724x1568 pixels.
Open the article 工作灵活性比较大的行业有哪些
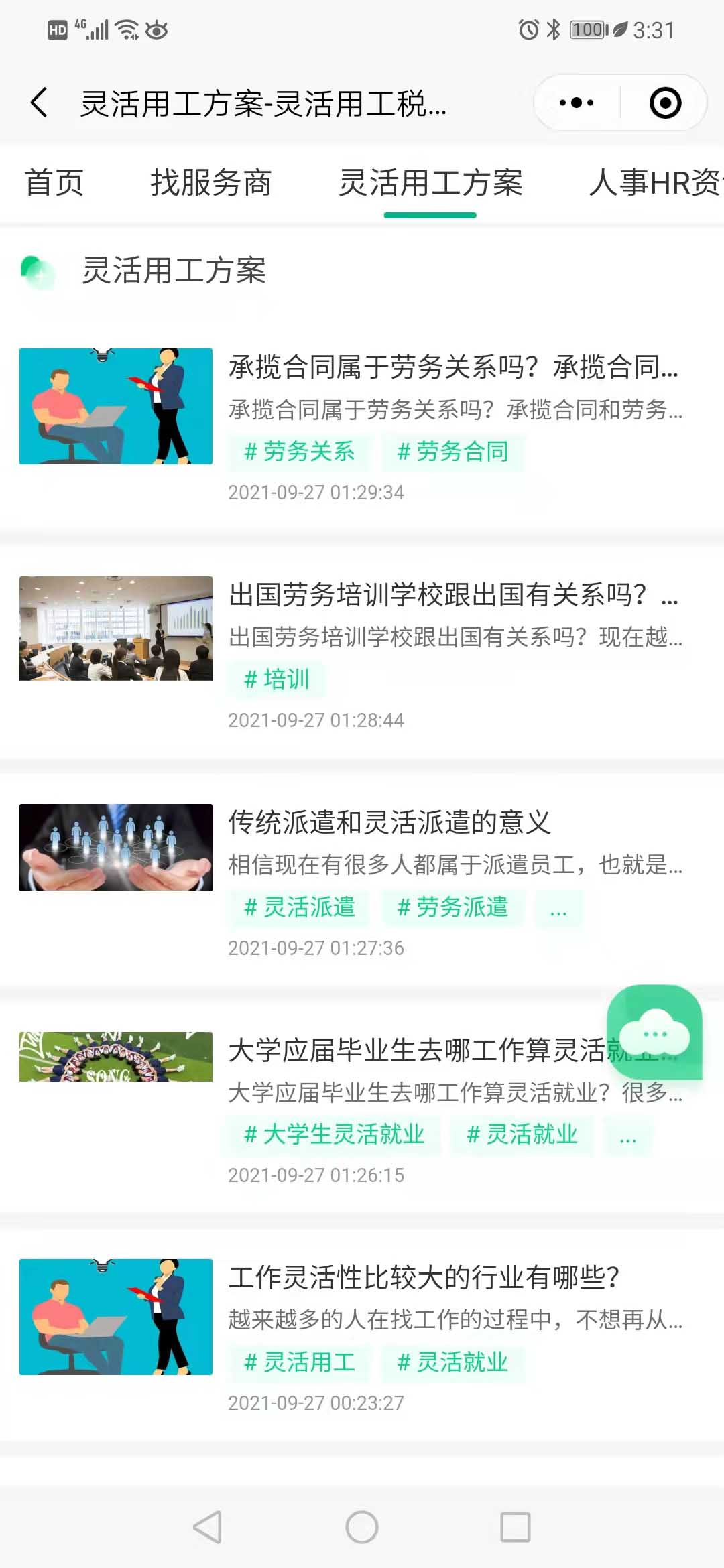pos(424,1278)
